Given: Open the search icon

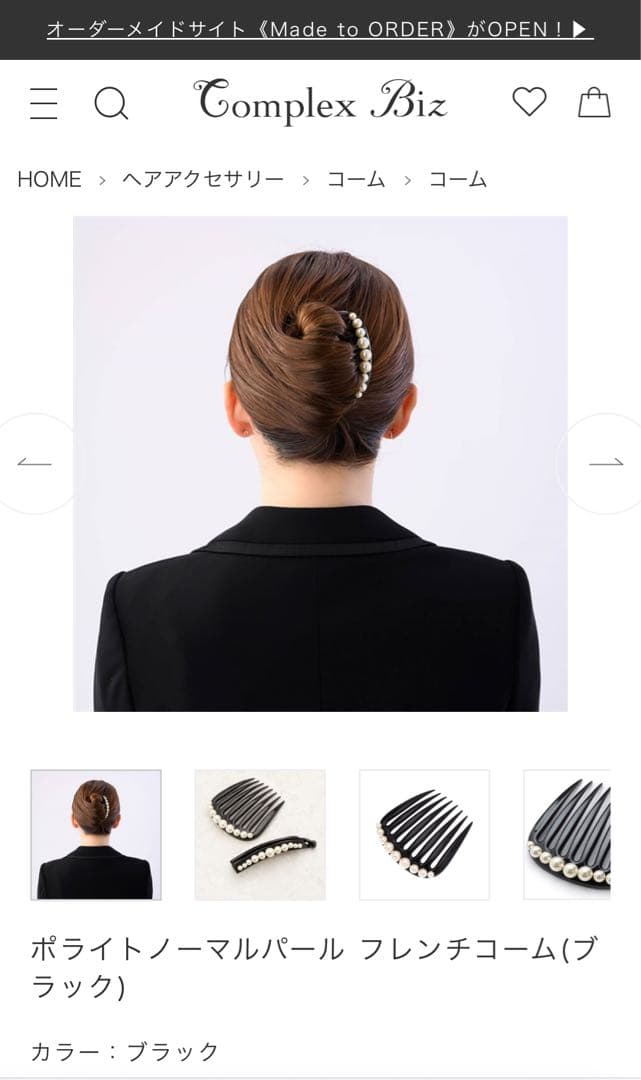Looking at the screenshot, I should point(111,103).
